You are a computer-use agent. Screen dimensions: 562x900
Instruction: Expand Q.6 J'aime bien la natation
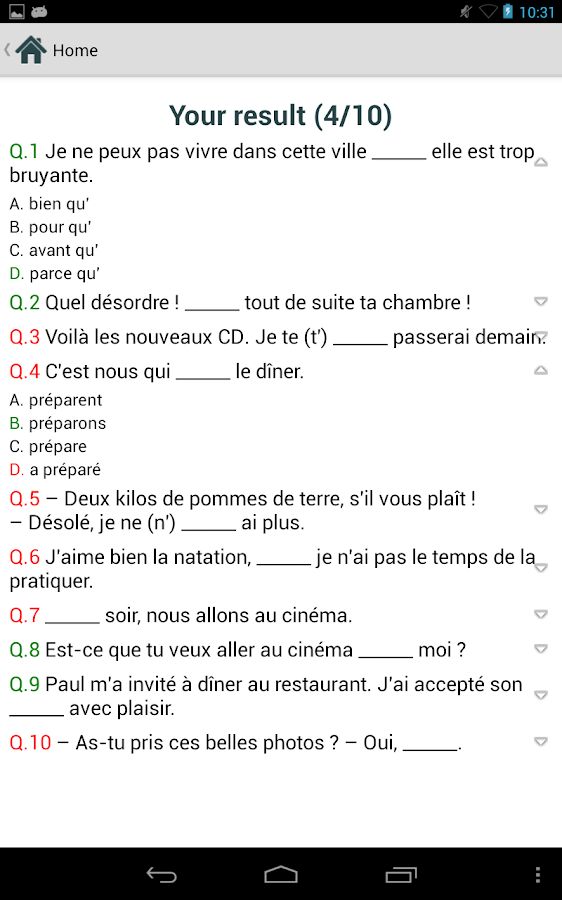[541, 568]
